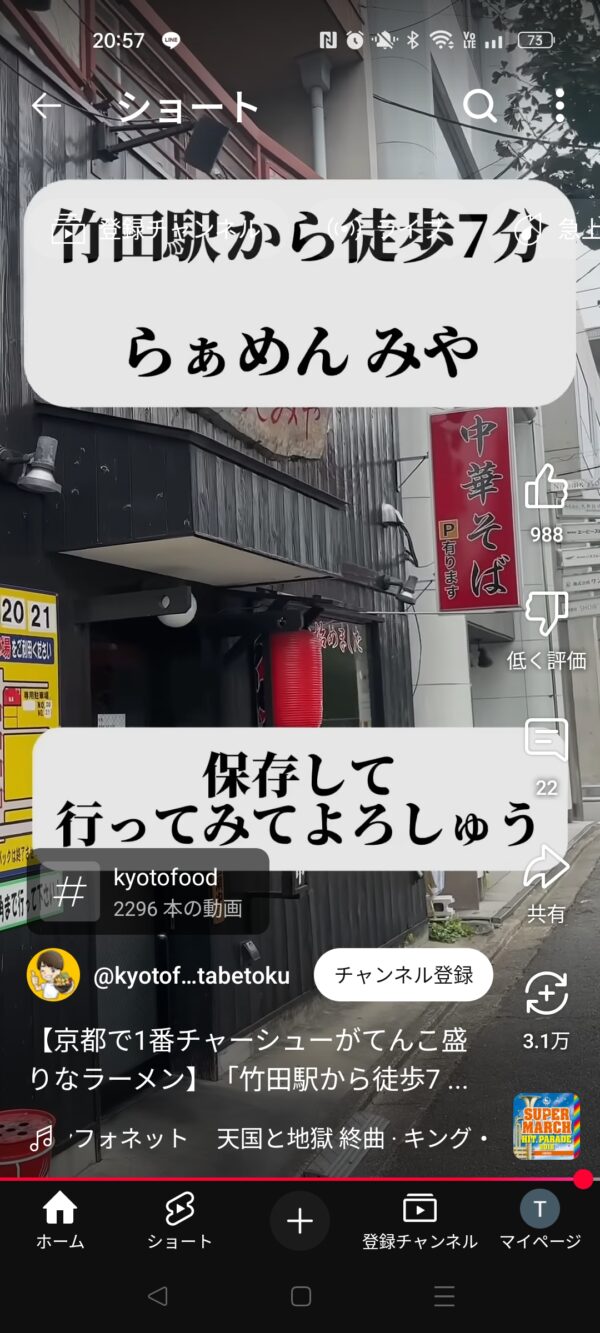Open the kyotofood hashtag chip

pyautogui.click(x=148, y=892)
